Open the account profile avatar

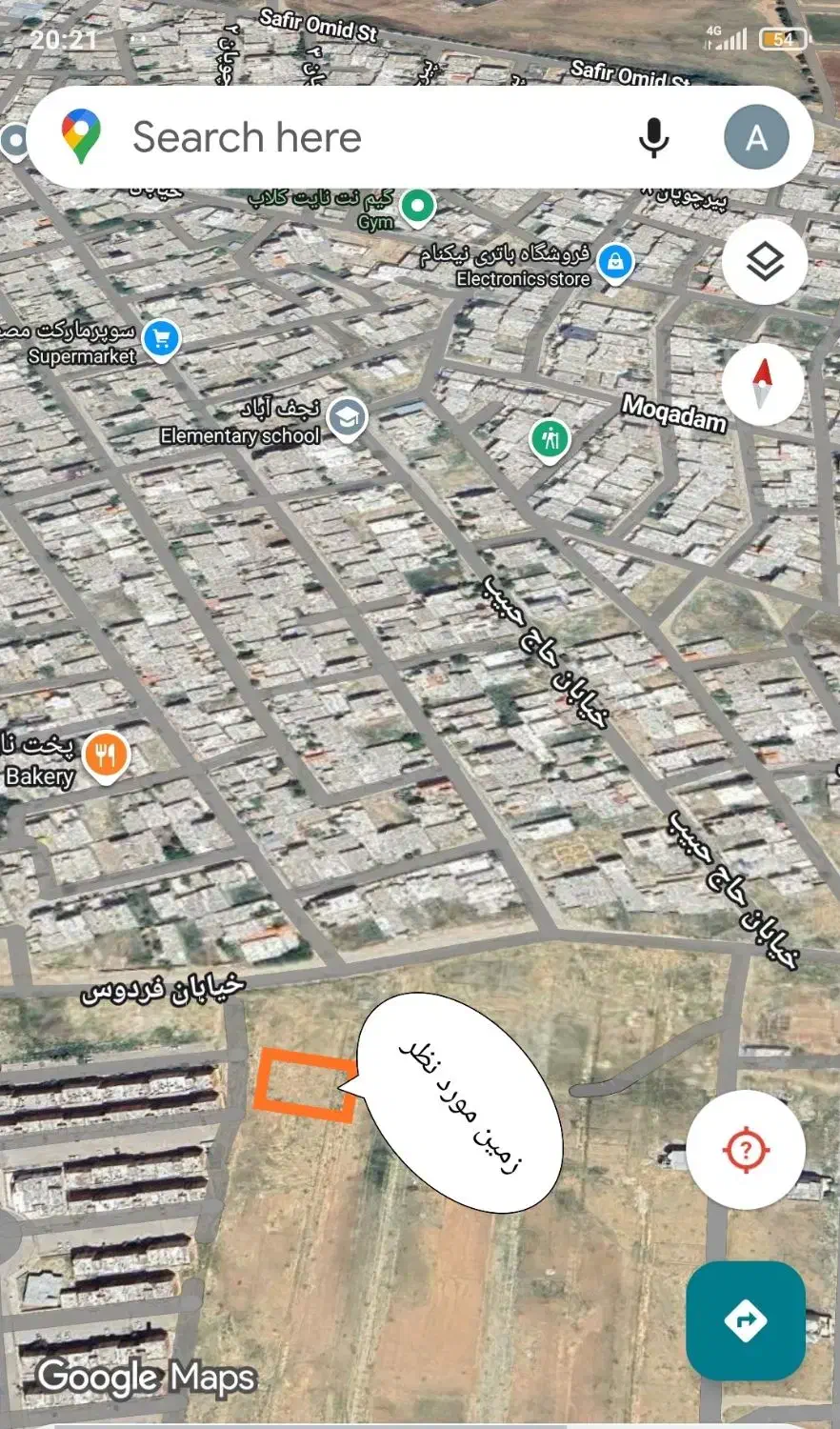tap(756, 138)
